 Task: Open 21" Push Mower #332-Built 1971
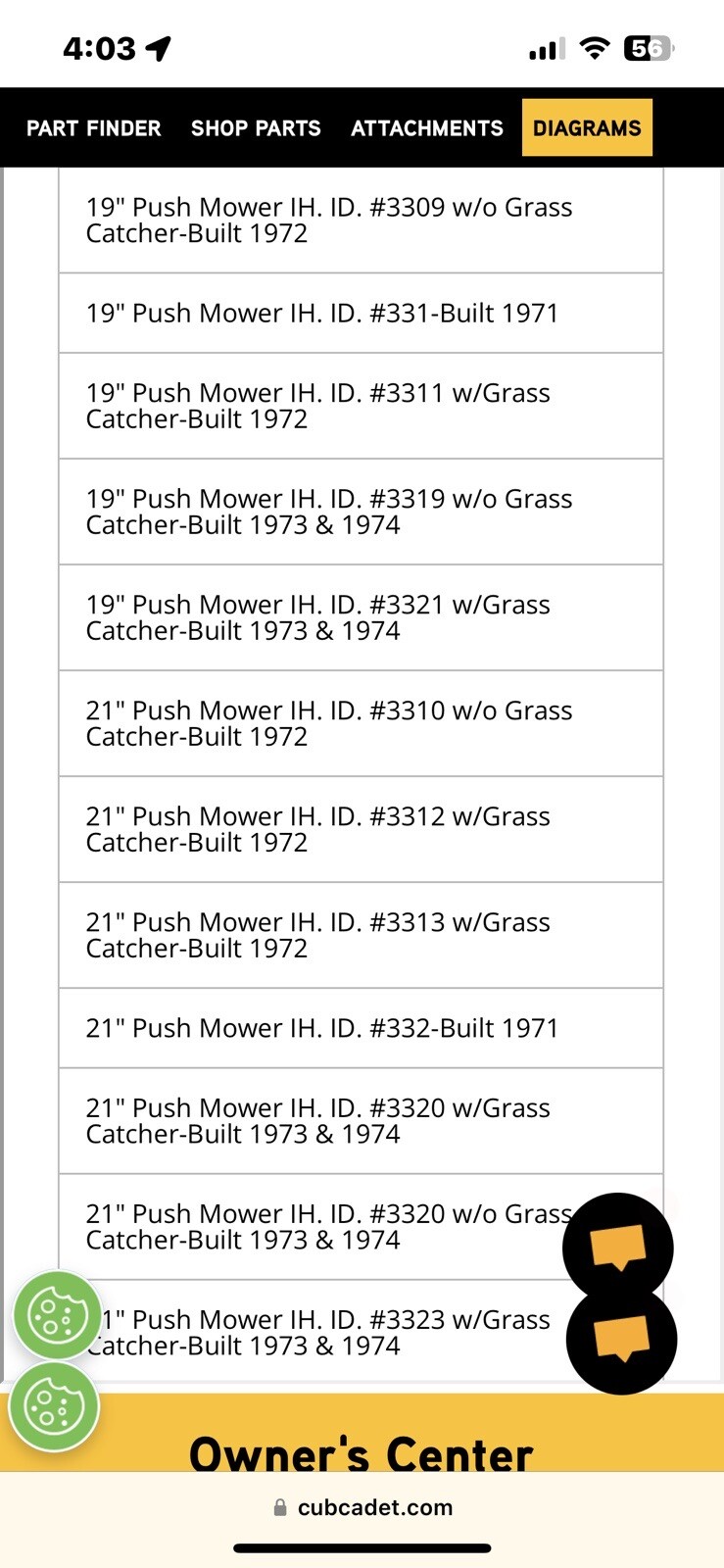tap(361, 1028)
